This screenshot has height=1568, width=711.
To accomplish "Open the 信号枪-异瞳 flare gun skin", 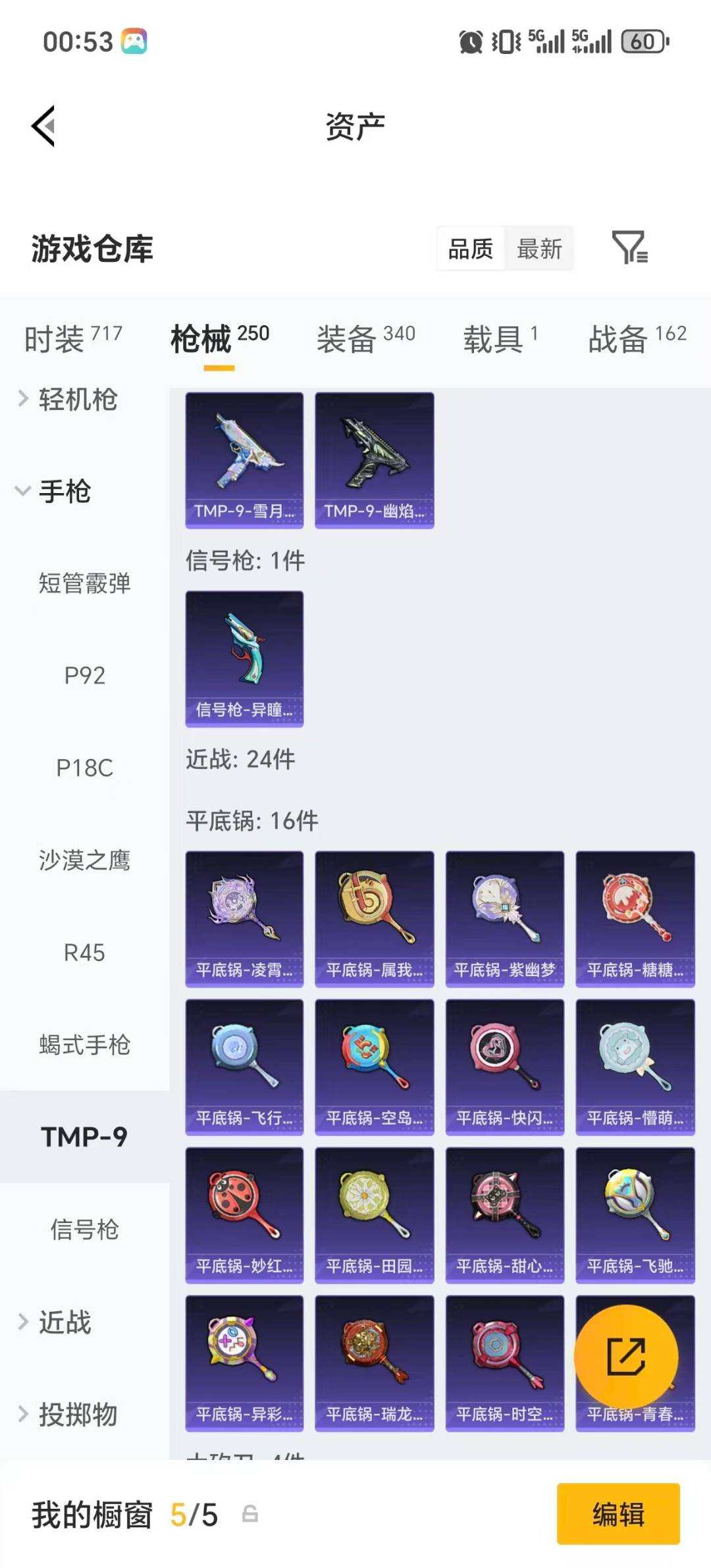I will [x=244, y=658].
